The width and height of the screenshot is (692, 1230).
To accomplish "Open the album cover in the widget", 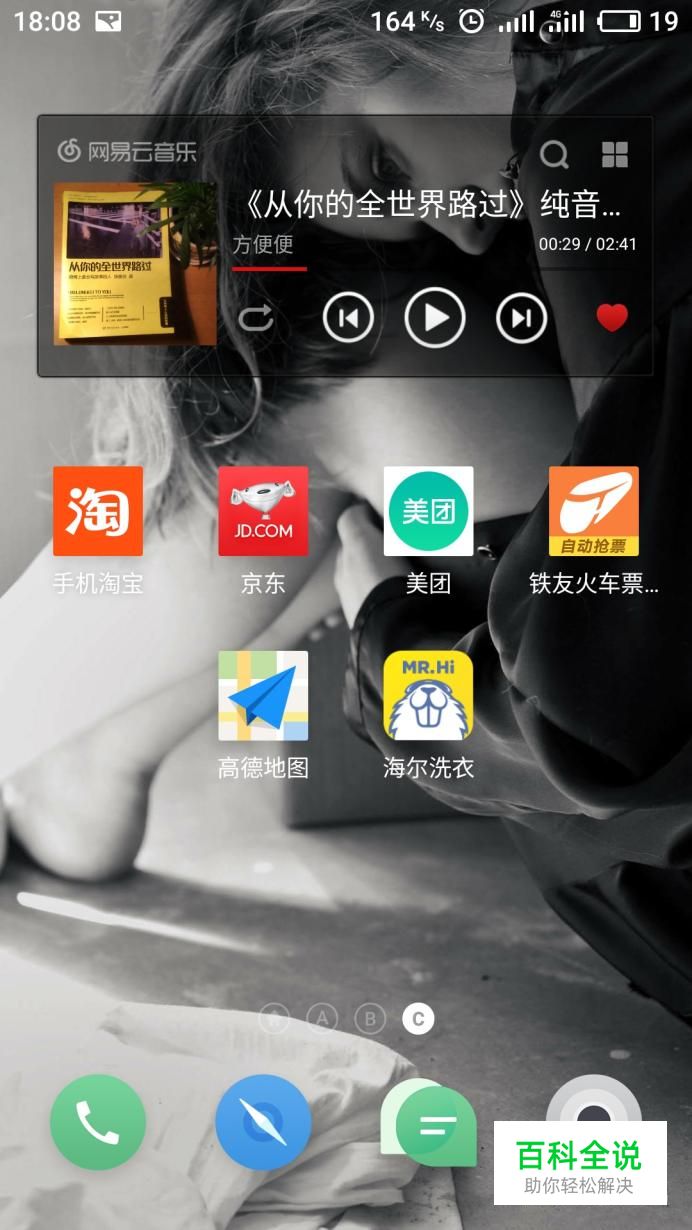I will point(135,263).
